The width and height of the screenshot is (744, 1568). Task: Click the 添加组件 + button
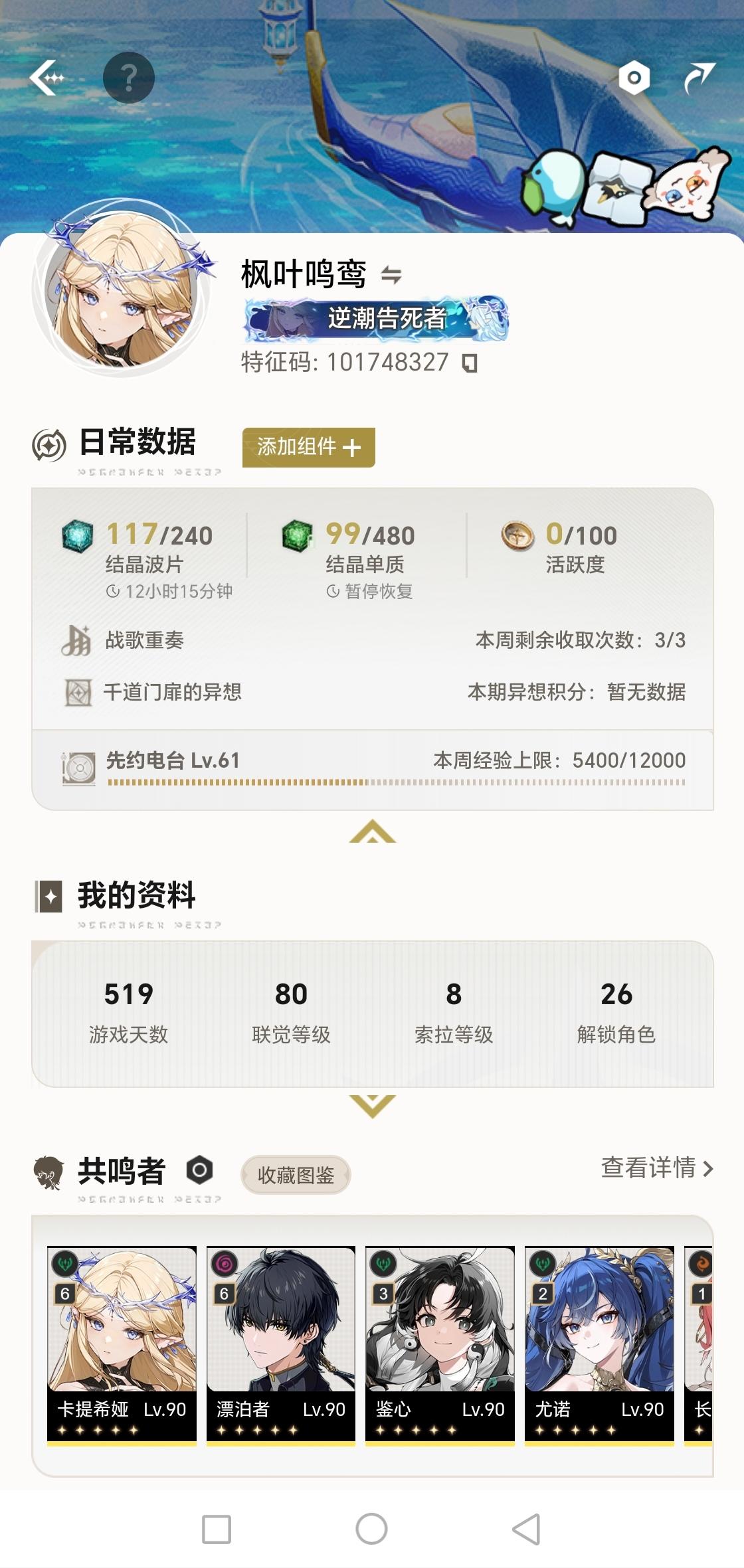308,447
